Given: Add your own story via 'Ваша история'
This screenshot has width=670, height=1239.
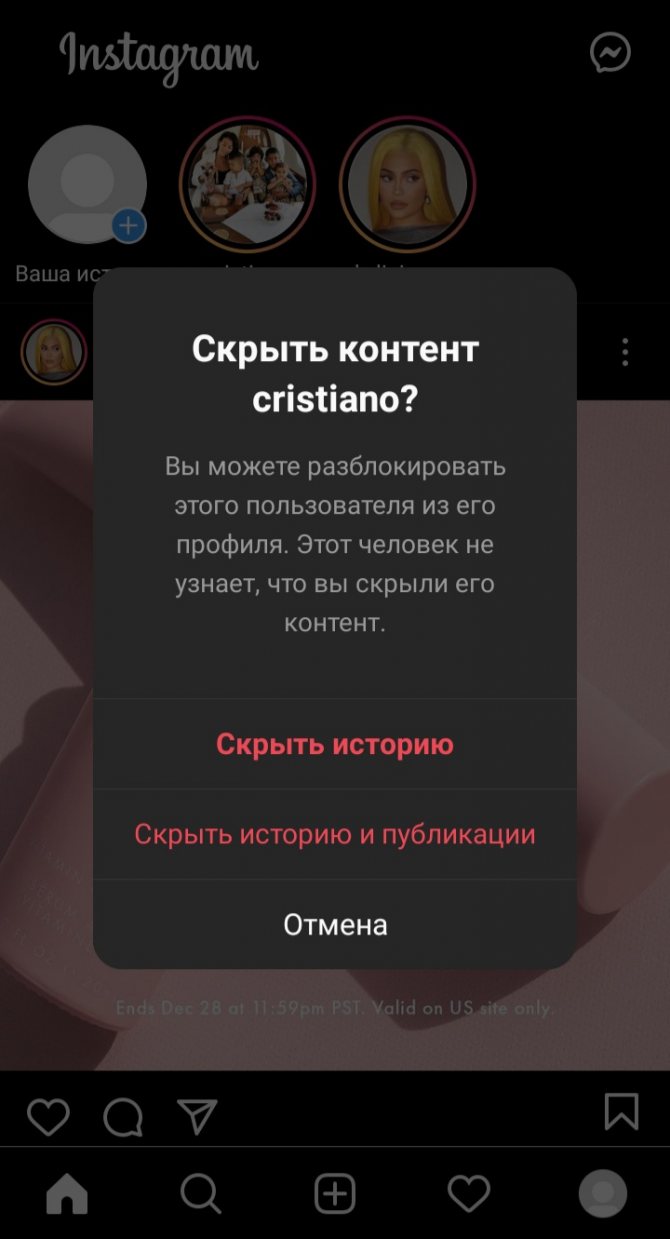Looking at the screenshot, I should [88, 185].
